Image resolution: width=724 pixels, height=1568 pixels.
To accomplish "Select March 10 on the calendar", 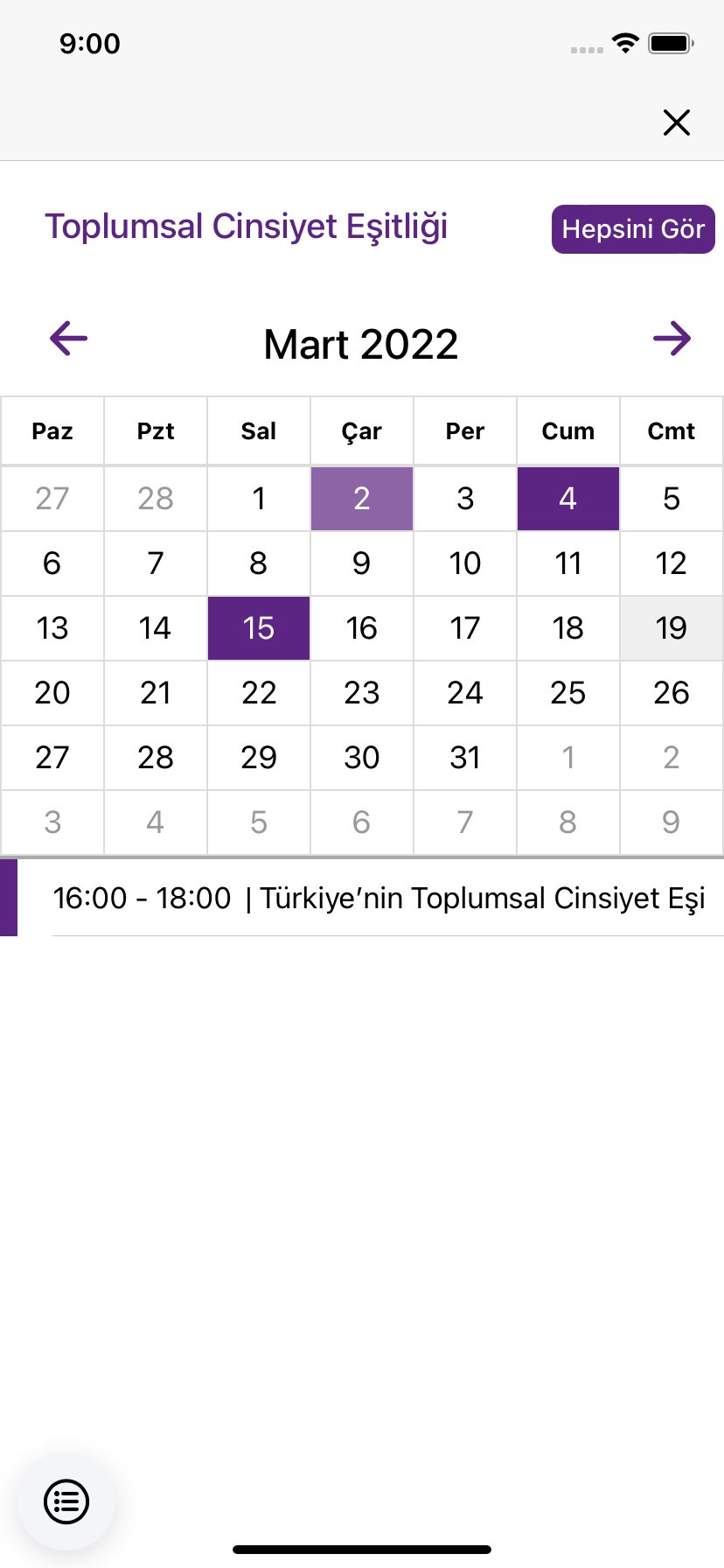I will point(465,563).
